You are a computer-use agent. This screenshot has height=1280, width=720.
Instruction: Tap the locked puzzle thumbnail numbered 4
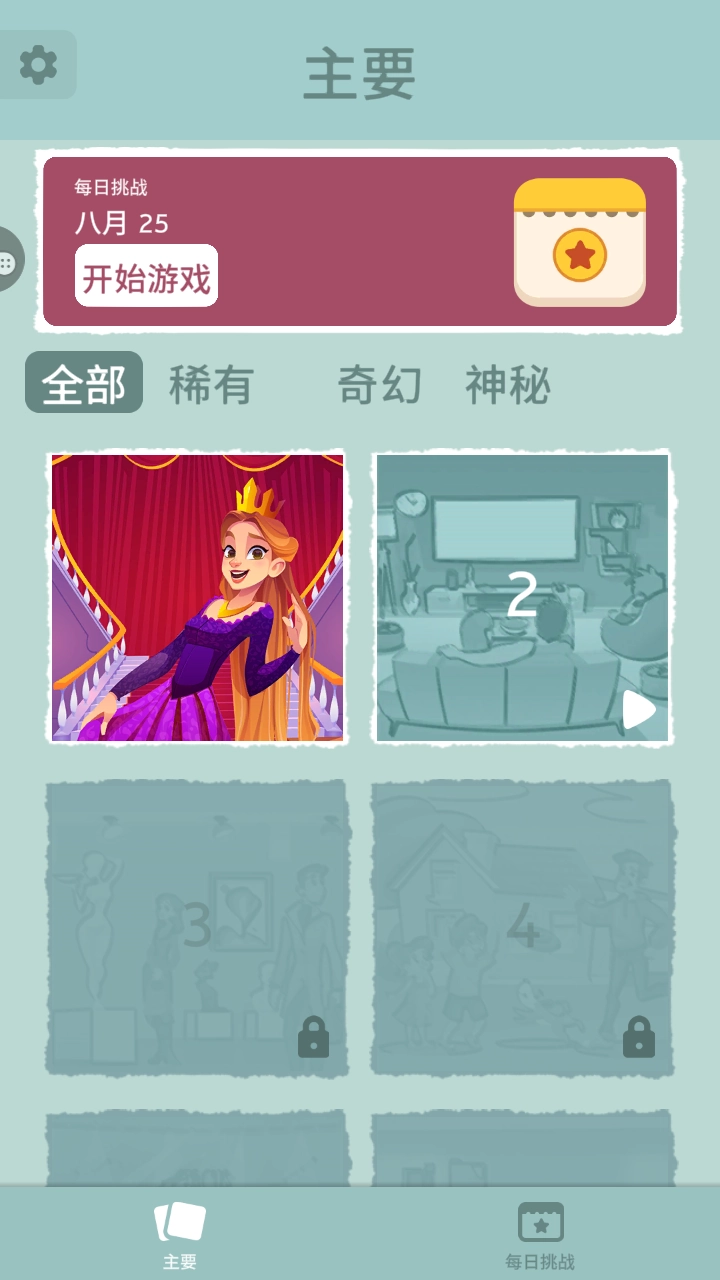pos(522,930)
